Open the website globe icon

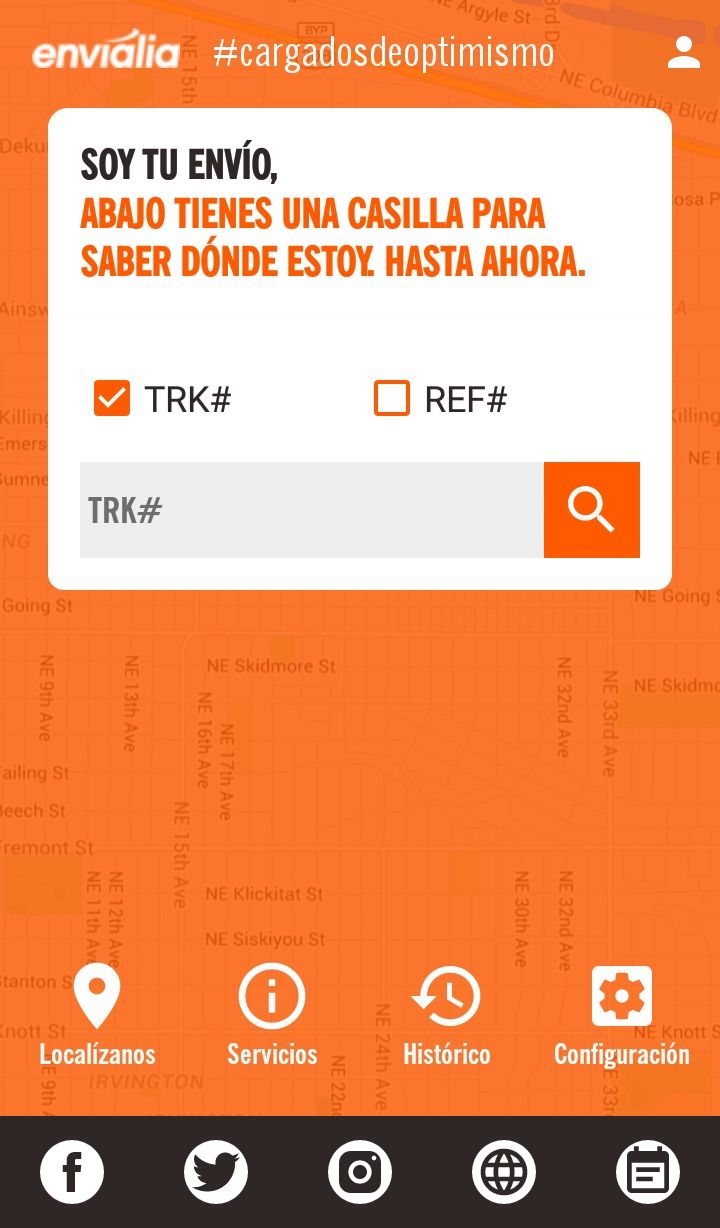(504, 1172)
